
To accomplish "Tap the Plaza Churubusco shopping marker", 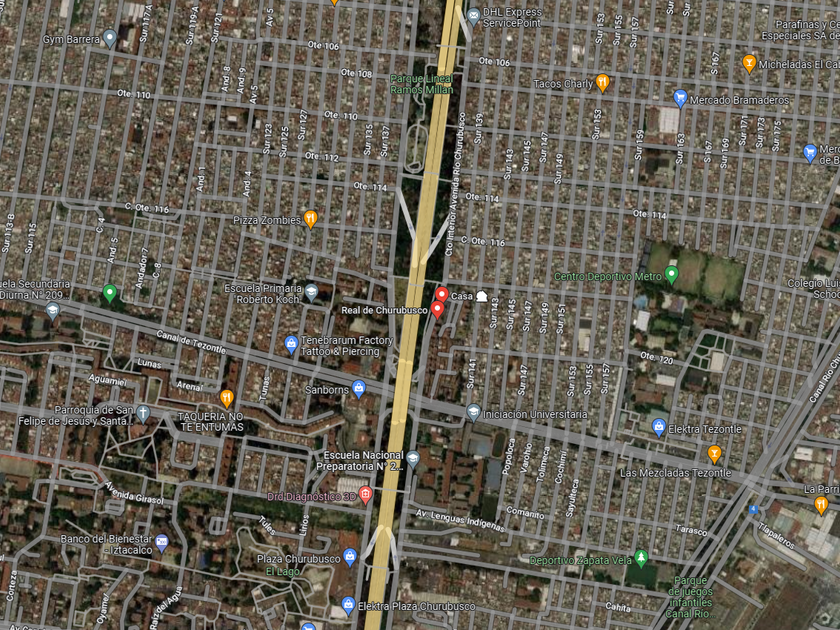I will [350, 558].
